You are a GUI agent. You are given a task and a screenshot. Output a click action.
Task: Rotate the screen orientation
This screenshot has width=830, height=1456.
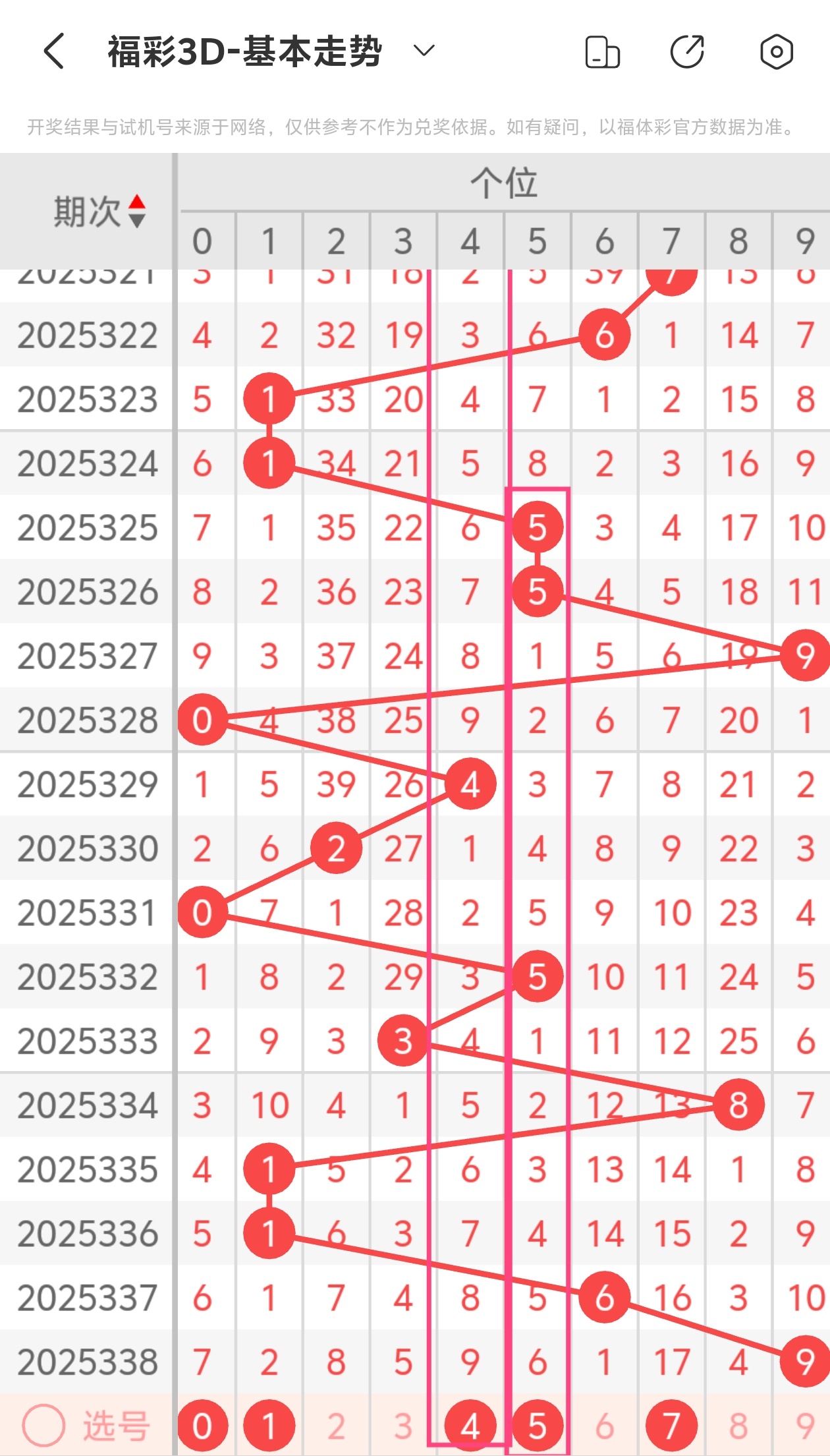point(602,52)
